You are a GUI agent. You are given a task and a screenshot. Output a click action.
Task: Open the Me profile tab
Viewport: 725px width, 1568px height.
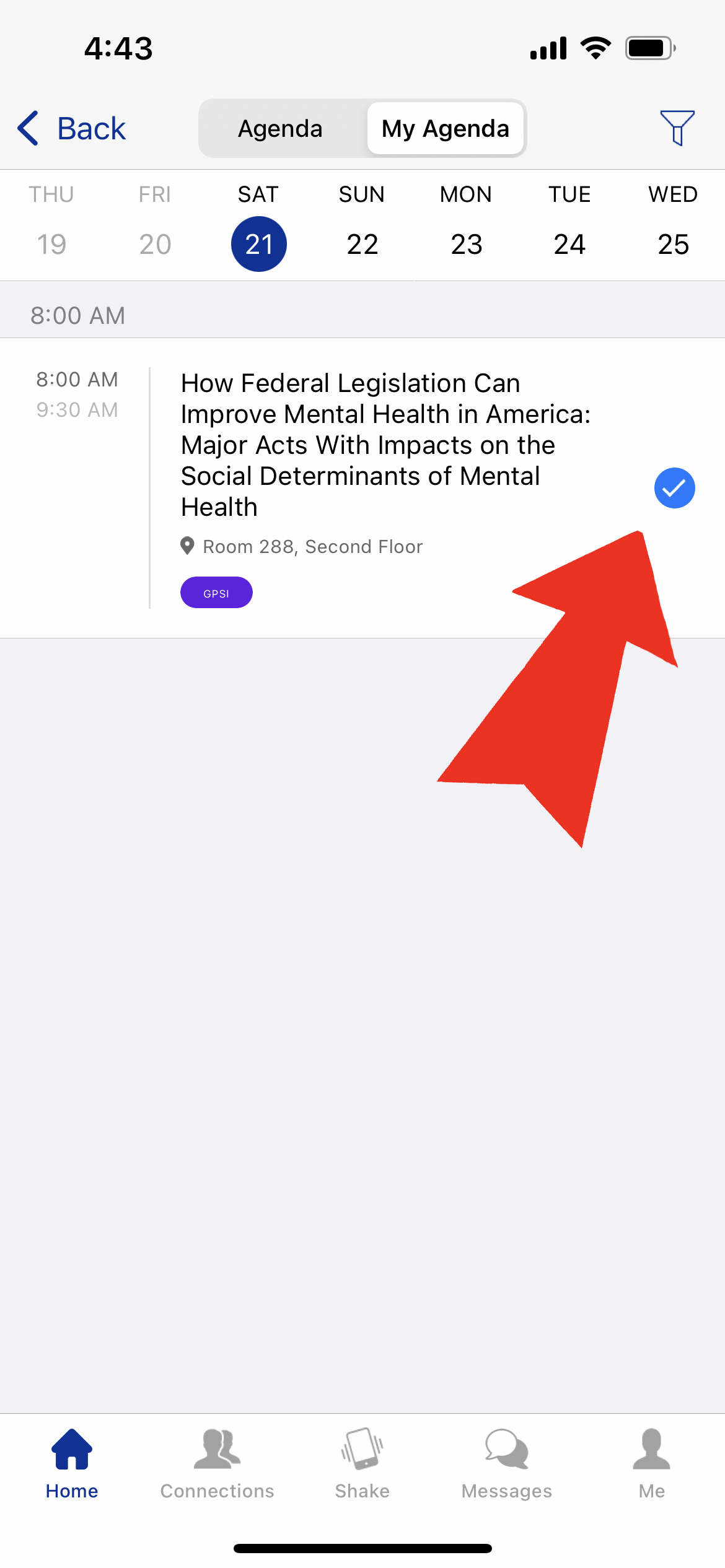point(652,1465)
